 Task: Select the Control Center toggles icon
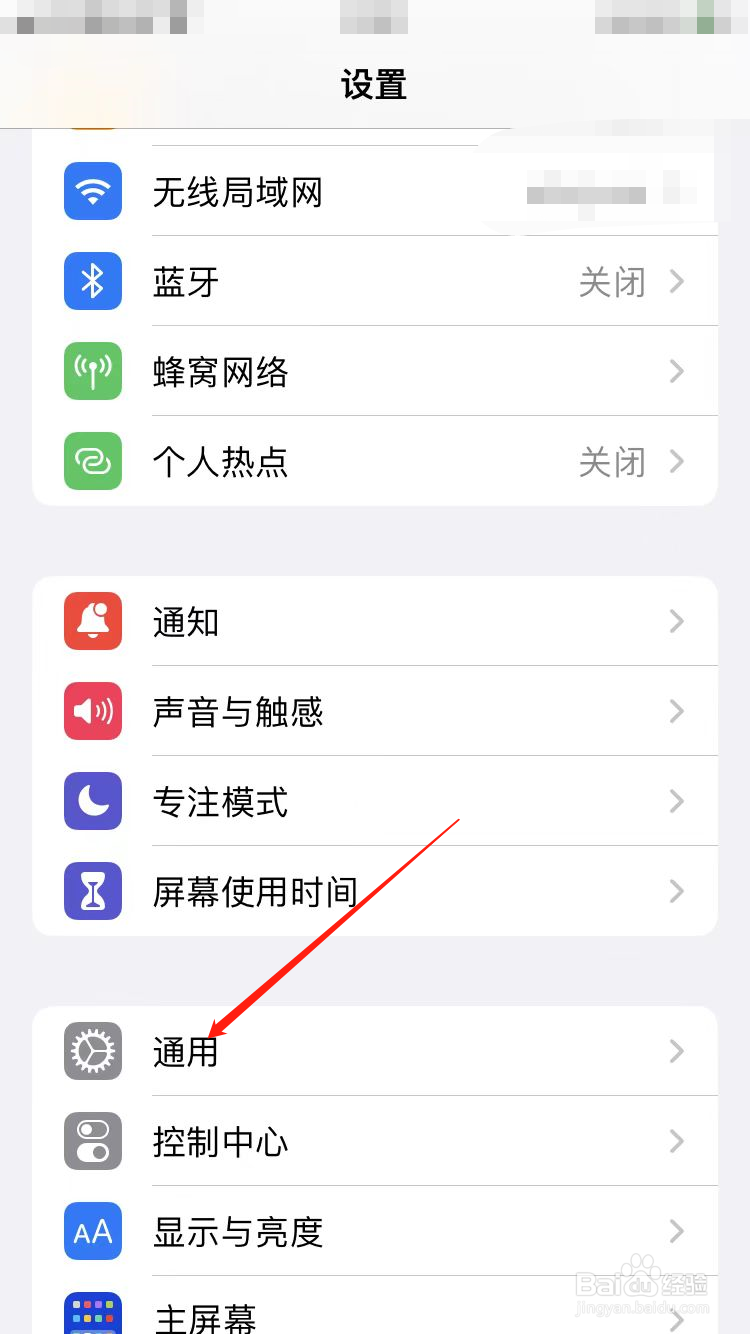[x=92, y=1141]
